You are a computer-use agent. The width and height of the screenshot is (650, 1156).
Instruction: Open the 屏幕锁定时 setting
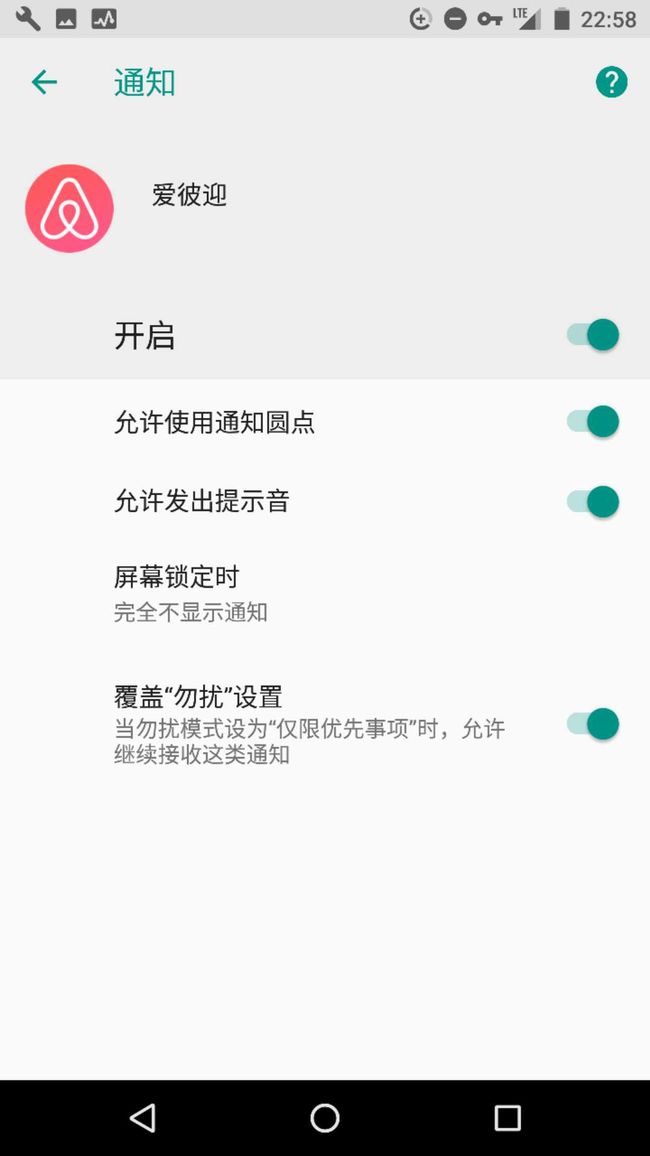coord(325,594)
